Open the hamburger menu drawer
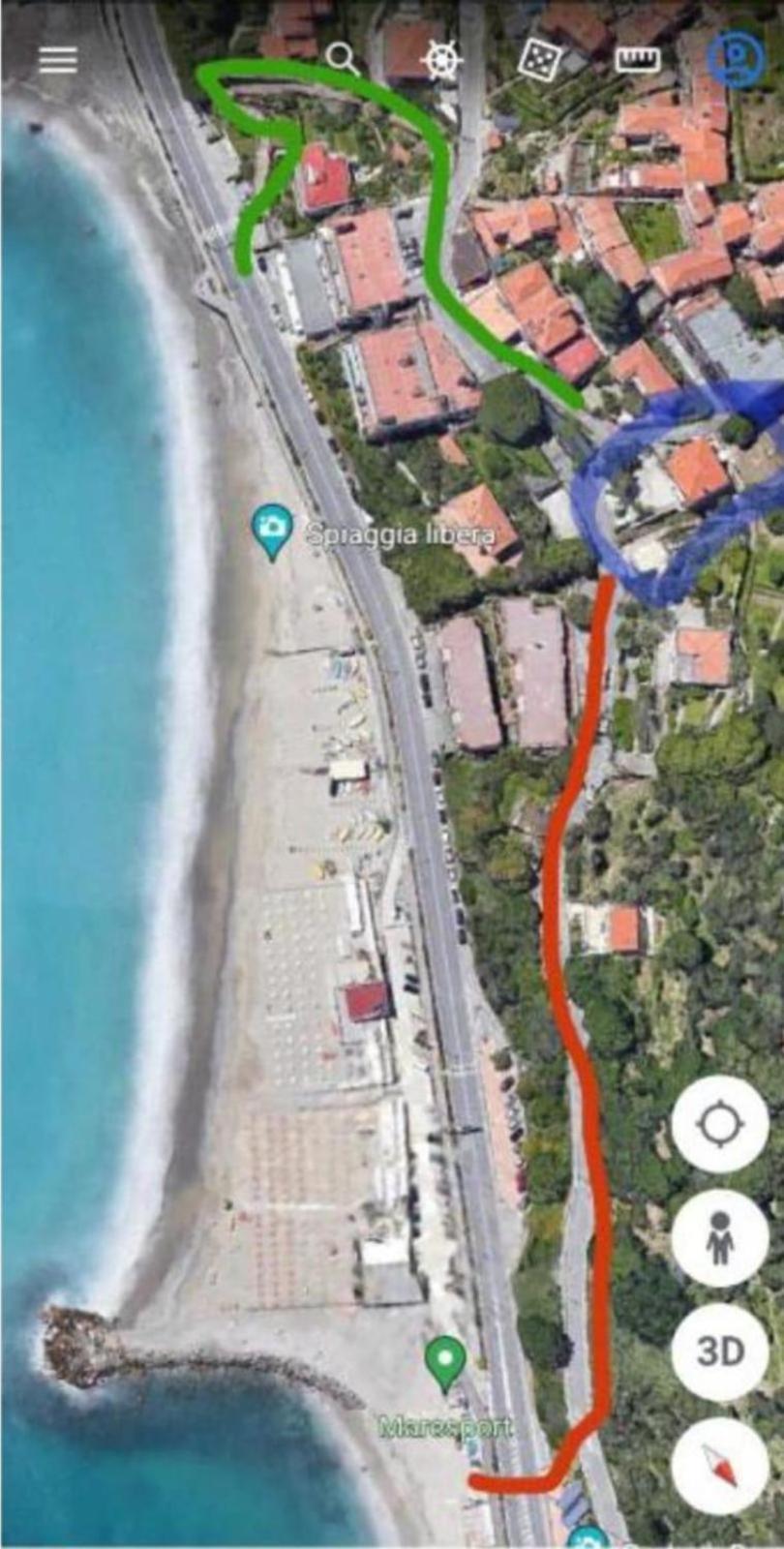Image resolution: width=784 pixels, height=1549 pixels. click(57, 60)
